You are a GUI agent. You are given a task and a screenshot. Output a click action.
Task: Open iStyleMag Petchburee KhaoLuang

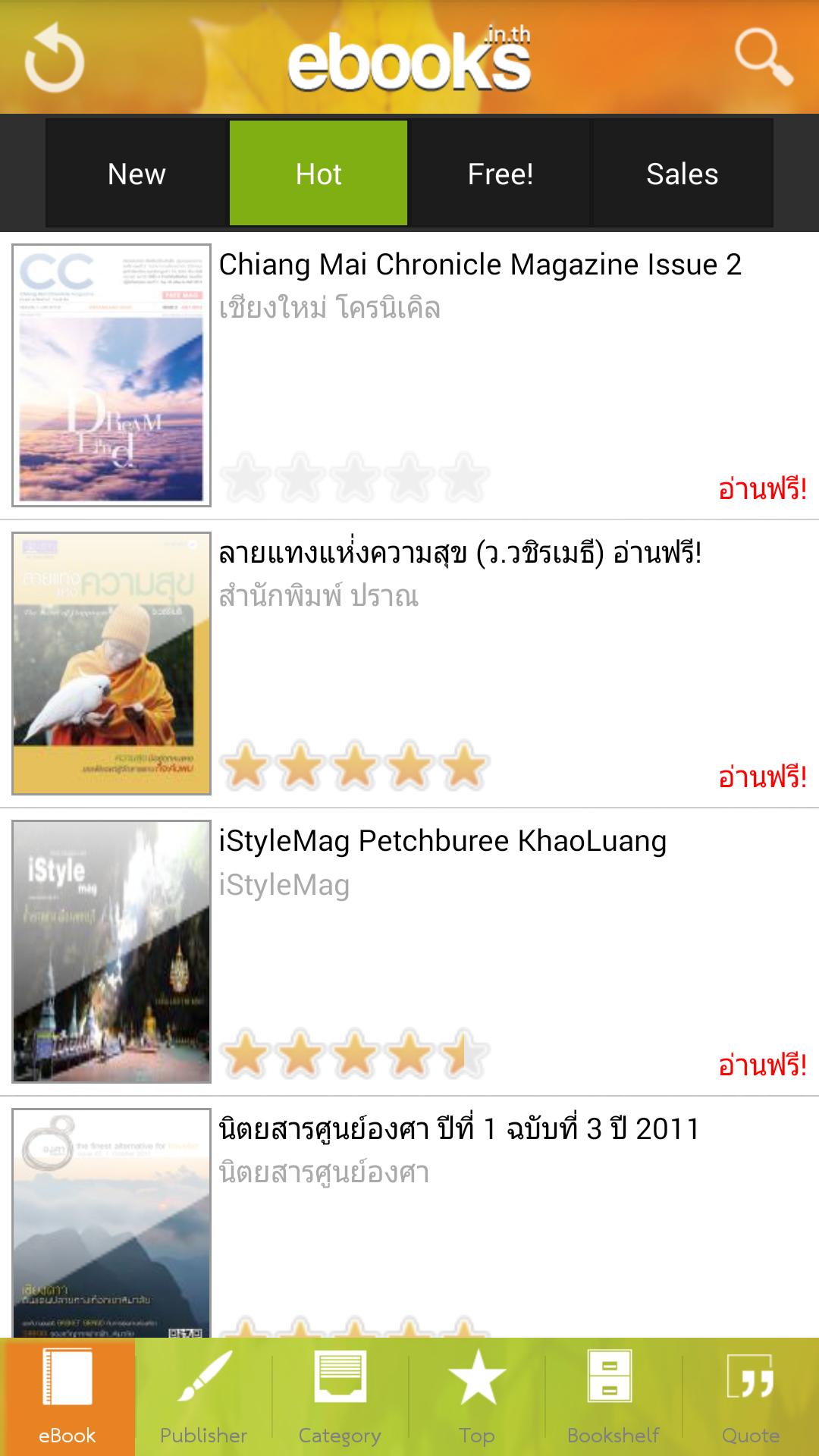pyautogui.click(x=442, y=841)
